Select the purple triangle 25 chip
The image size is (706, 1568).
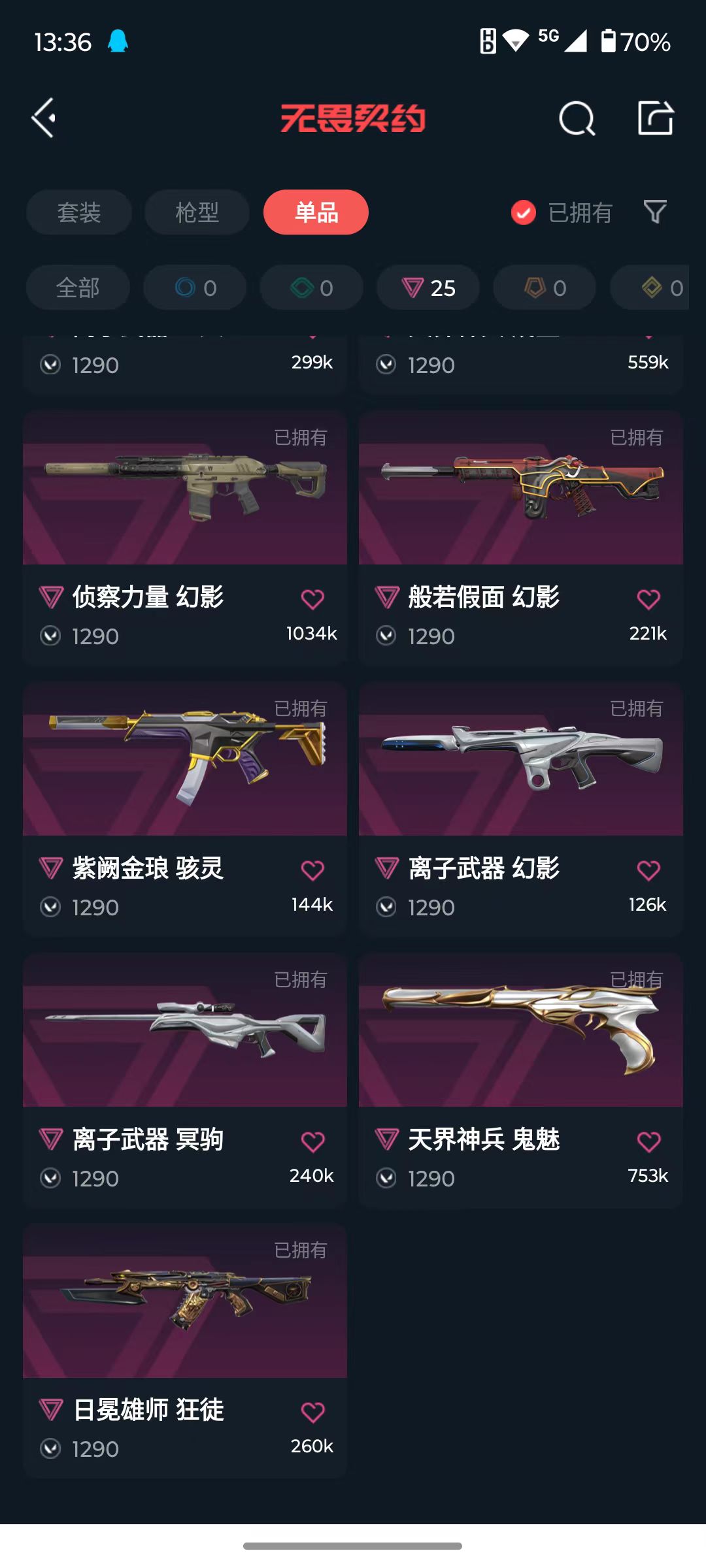pyautogui.click(x=428, y=287)
